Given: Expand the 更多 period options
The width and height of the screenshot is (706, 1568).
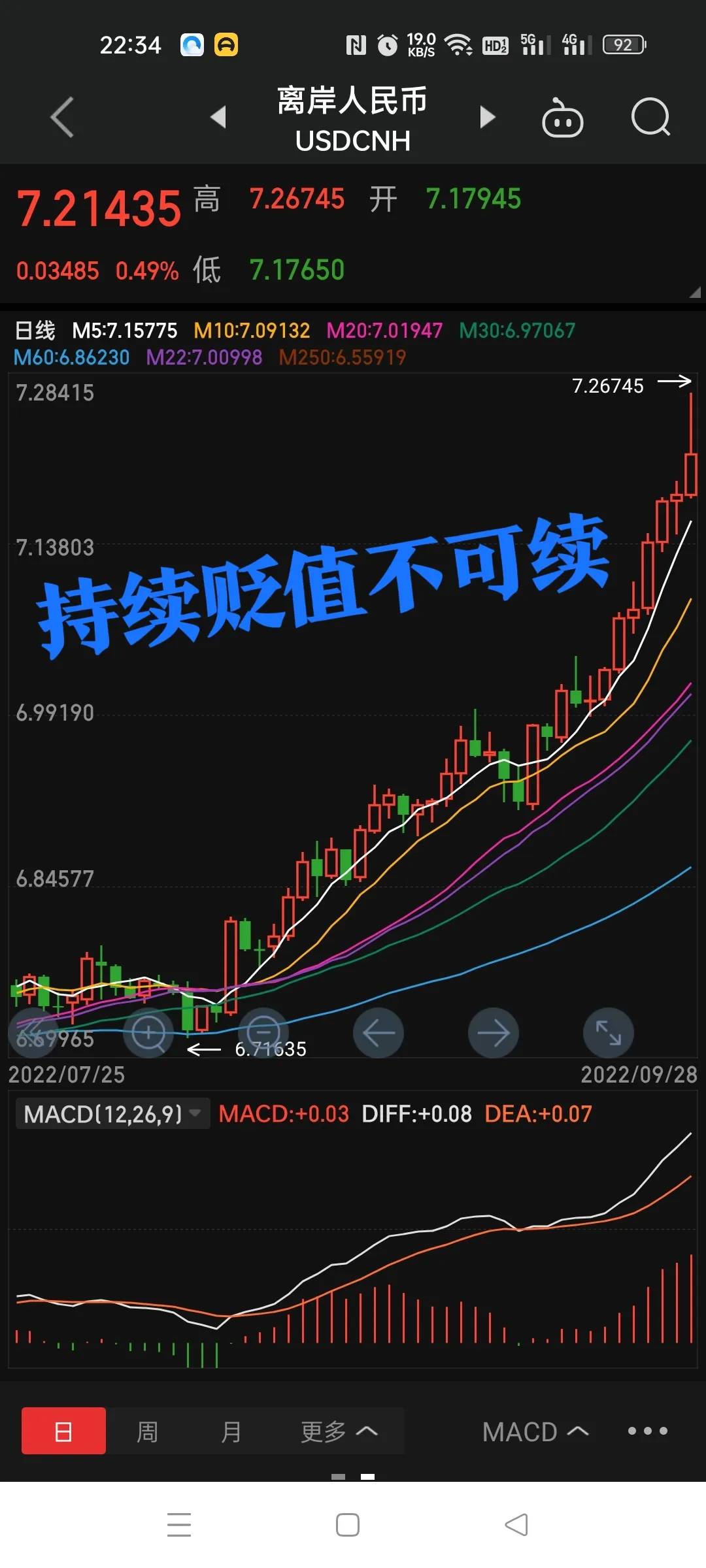Looking at the screenshot, I should (x=339, y=1431).
